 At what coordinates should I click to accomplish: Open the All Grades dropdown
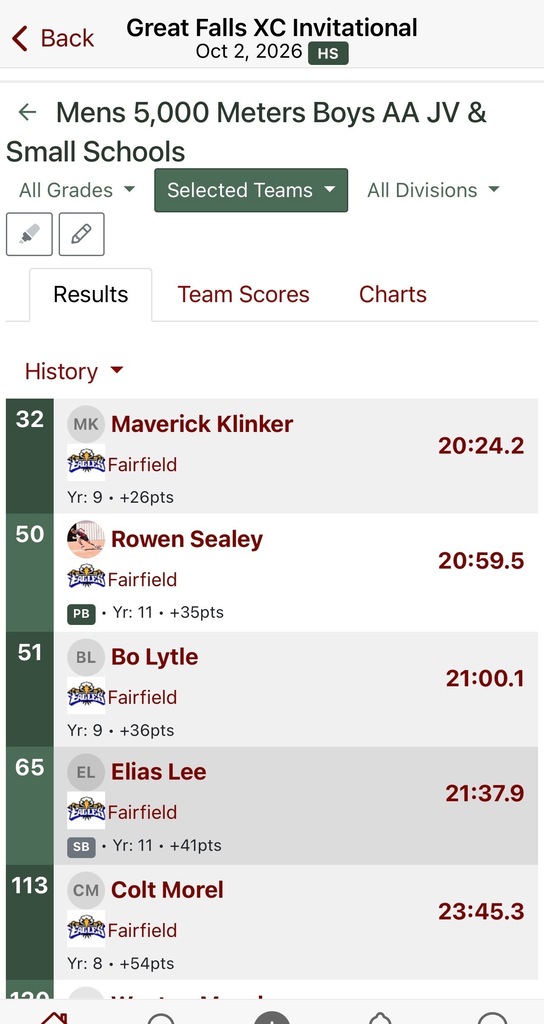[77, 190]
